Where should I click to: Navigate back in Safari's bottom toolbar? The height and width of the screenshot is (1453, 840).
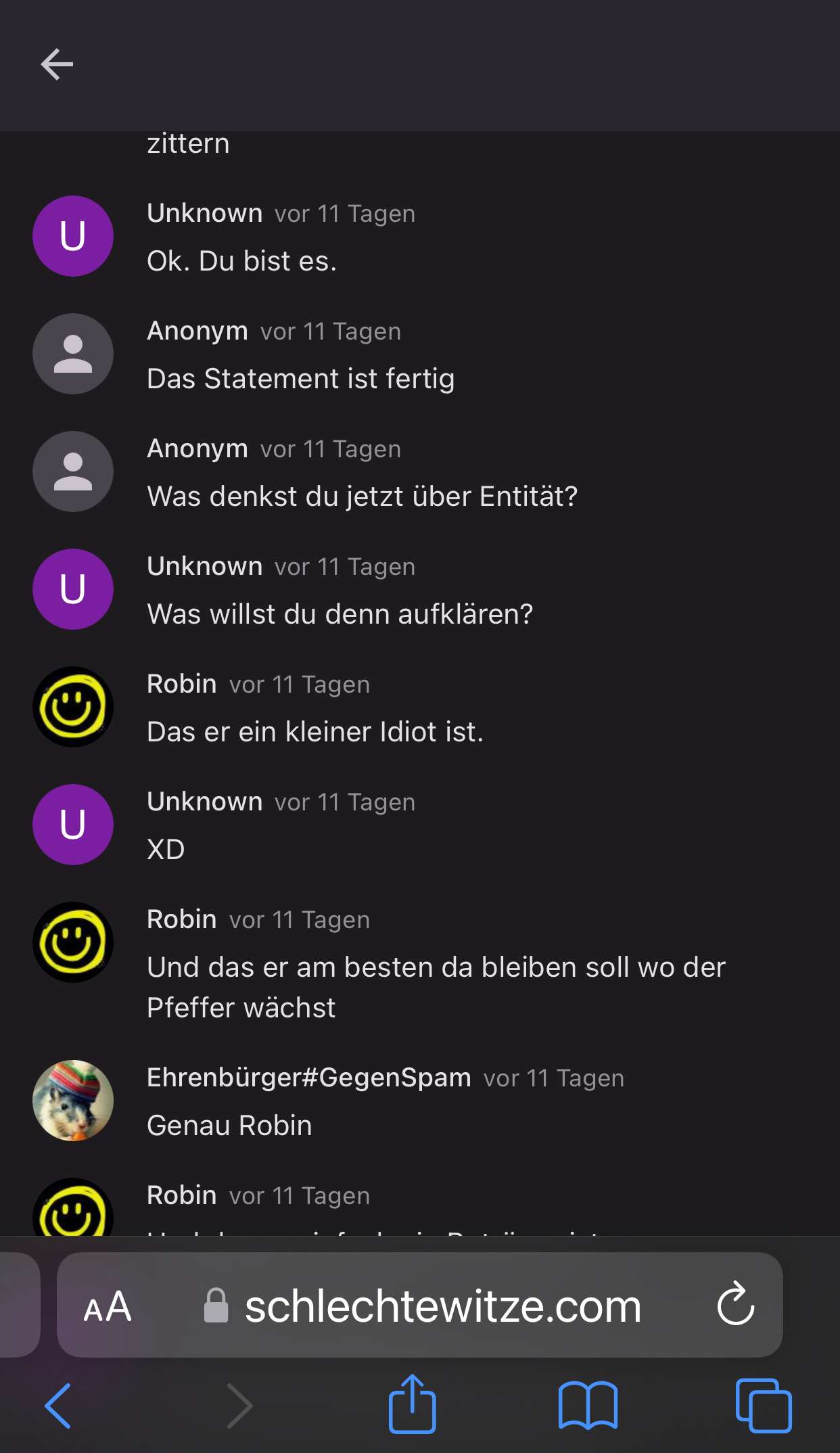pyautogui.click(x=58, y=1406)
